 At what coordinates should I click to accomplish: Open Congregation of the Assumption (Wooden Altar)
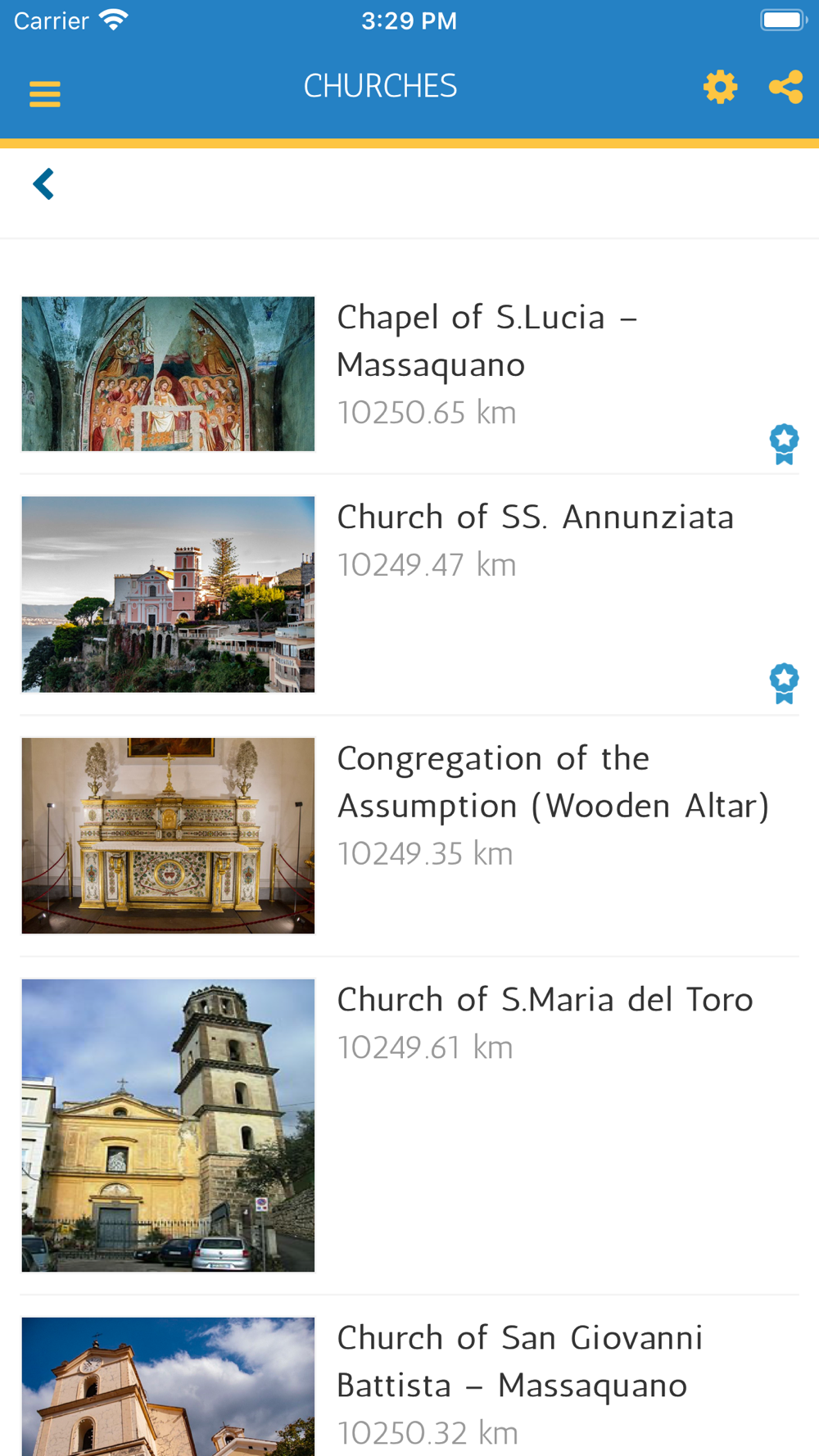(x=553, y=783)
